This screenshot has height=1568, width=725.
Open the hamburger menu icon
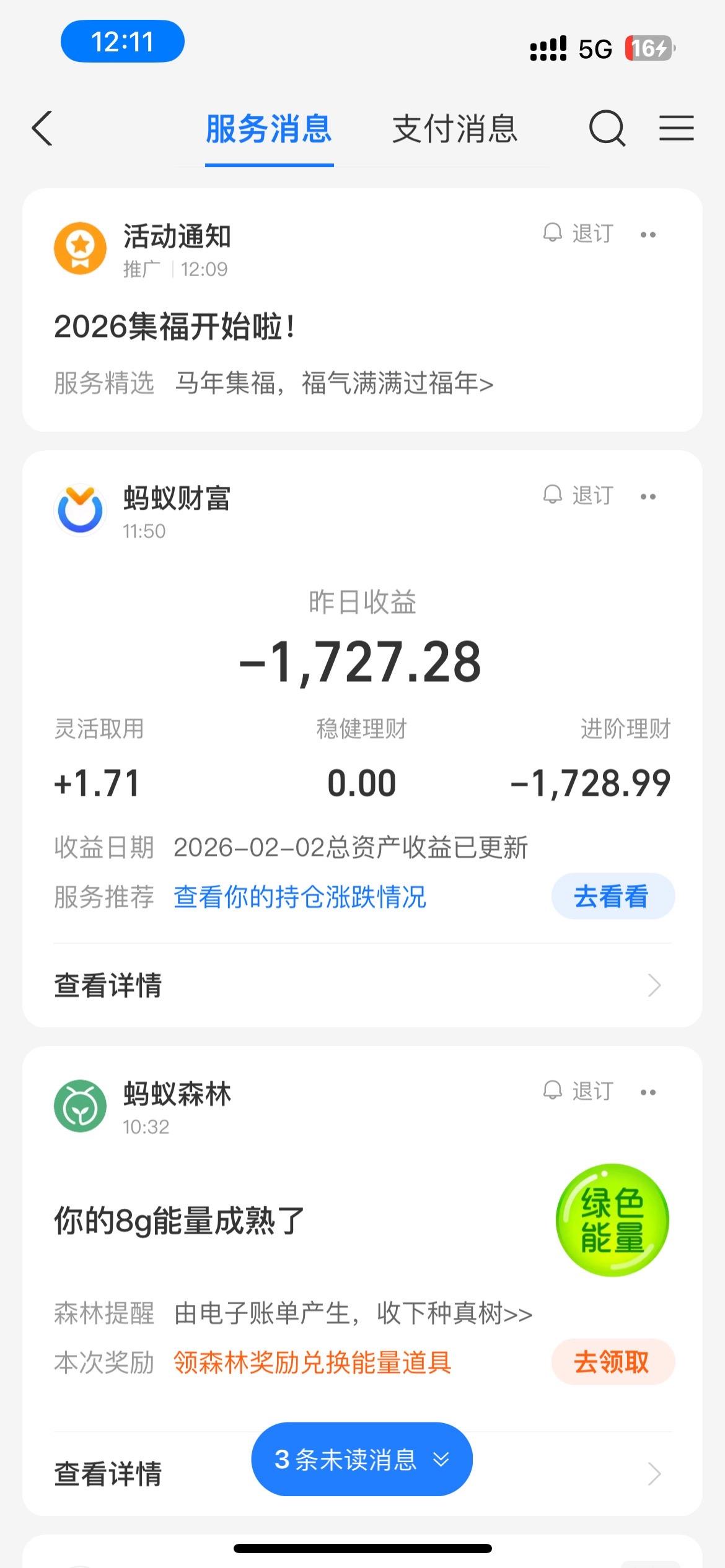(677, 129)
